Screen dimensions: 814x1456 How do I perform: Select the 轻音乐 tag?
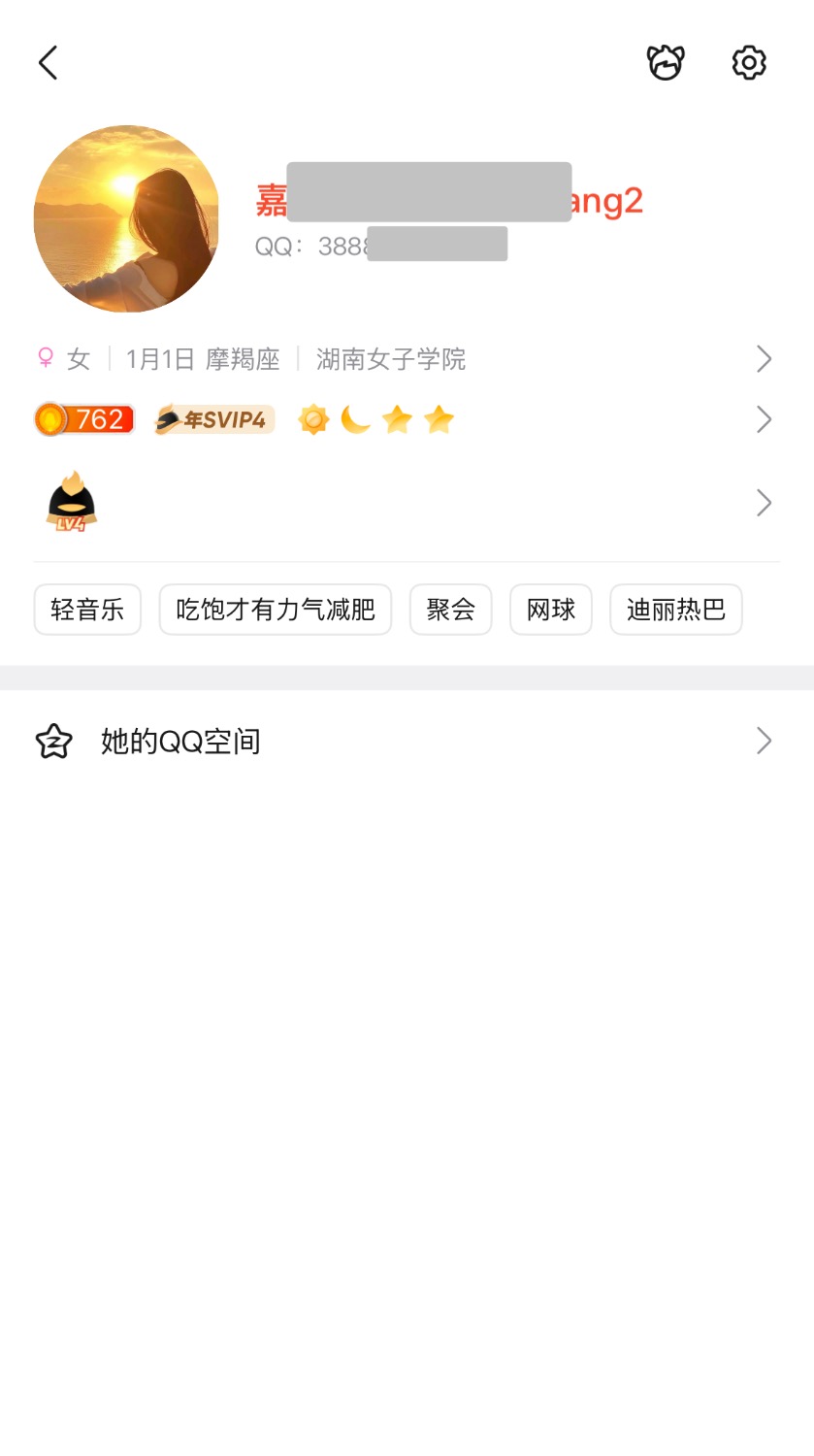click(x=87, y=610)
